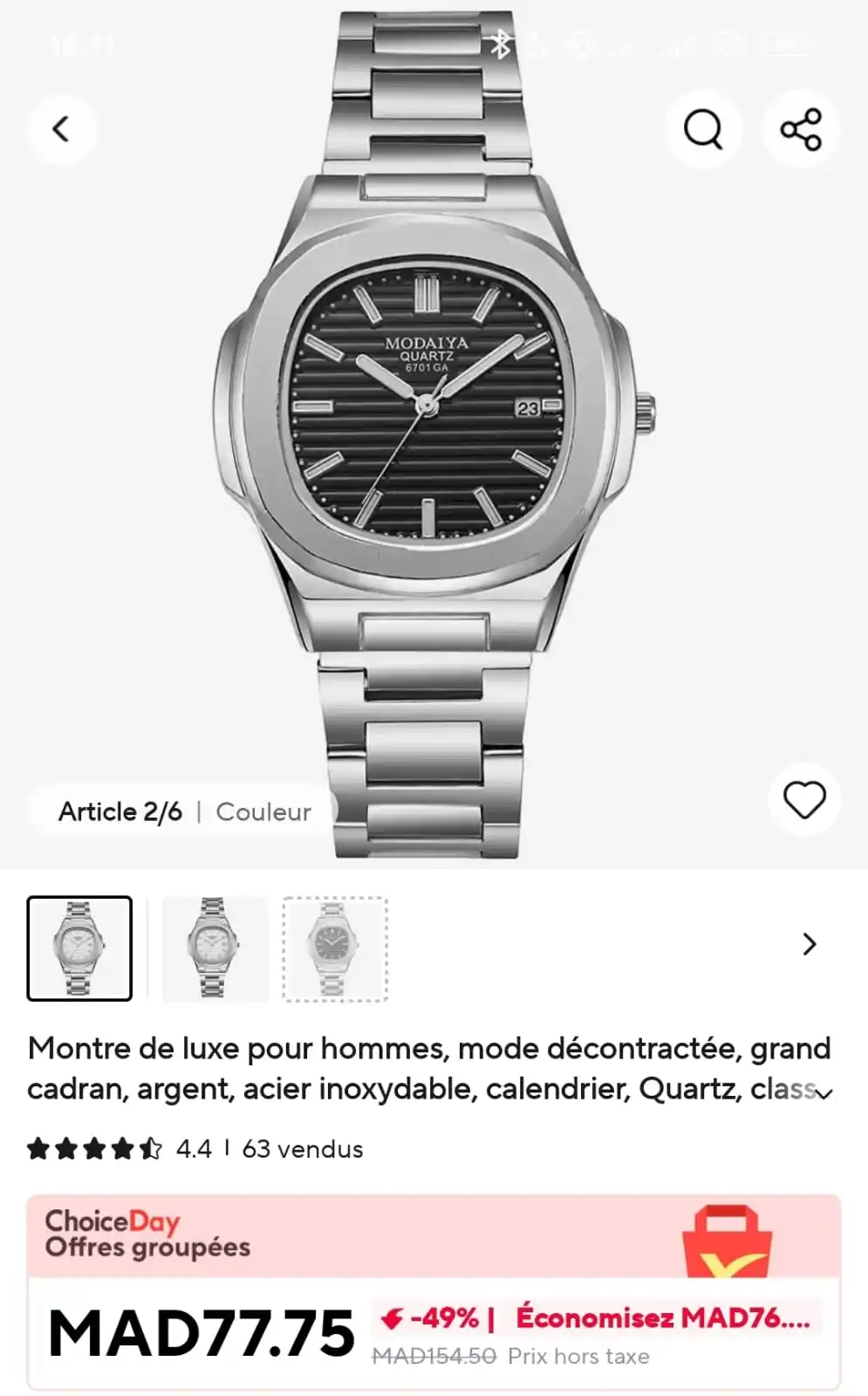This screenshot has width=868, height=1396.
Task: Select the dark-dial watch variant with dashed border
Action: click(x=335, y=948)
